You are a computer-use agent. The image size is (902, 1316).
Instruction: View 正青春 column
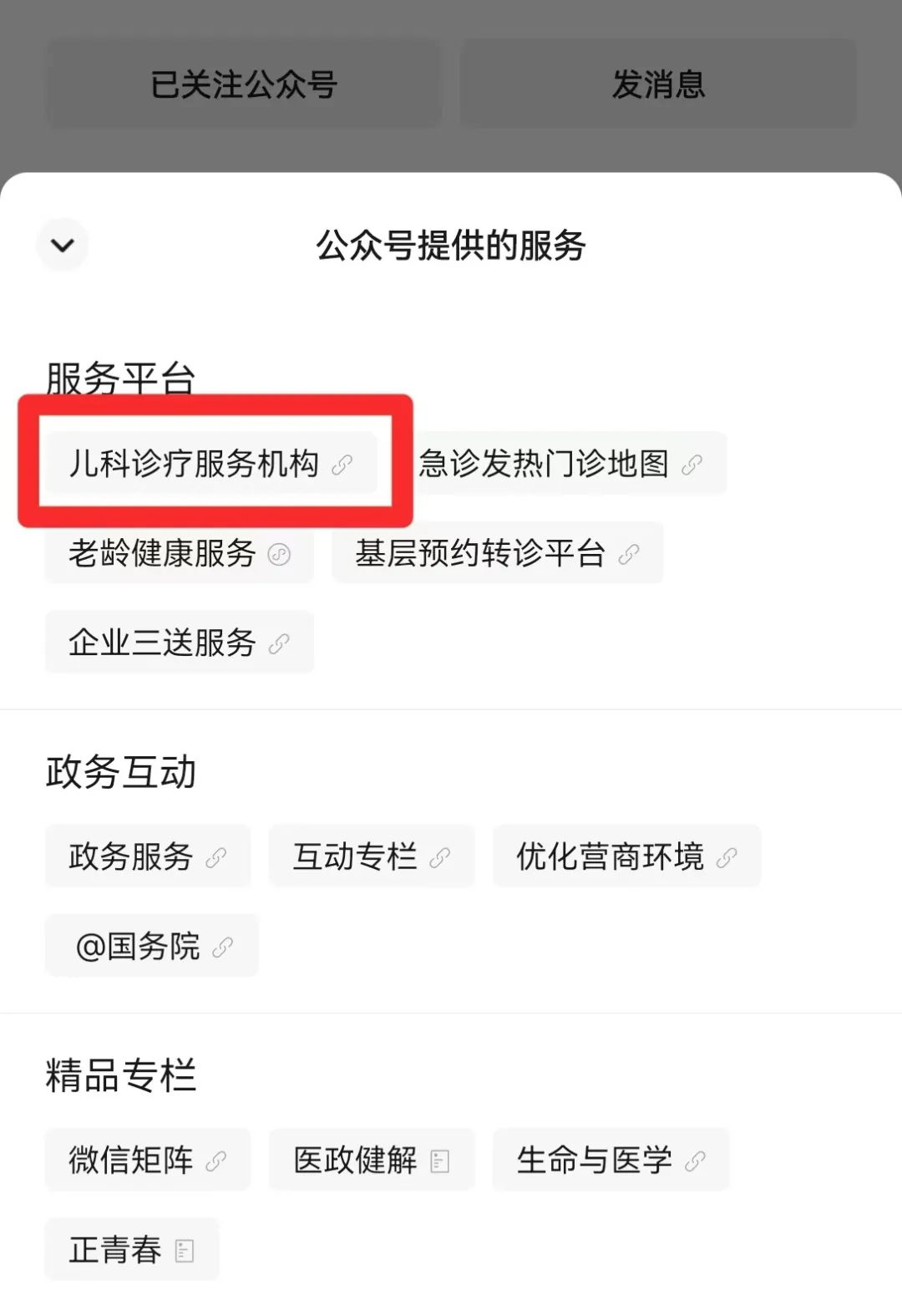[x=132, y=1250]
